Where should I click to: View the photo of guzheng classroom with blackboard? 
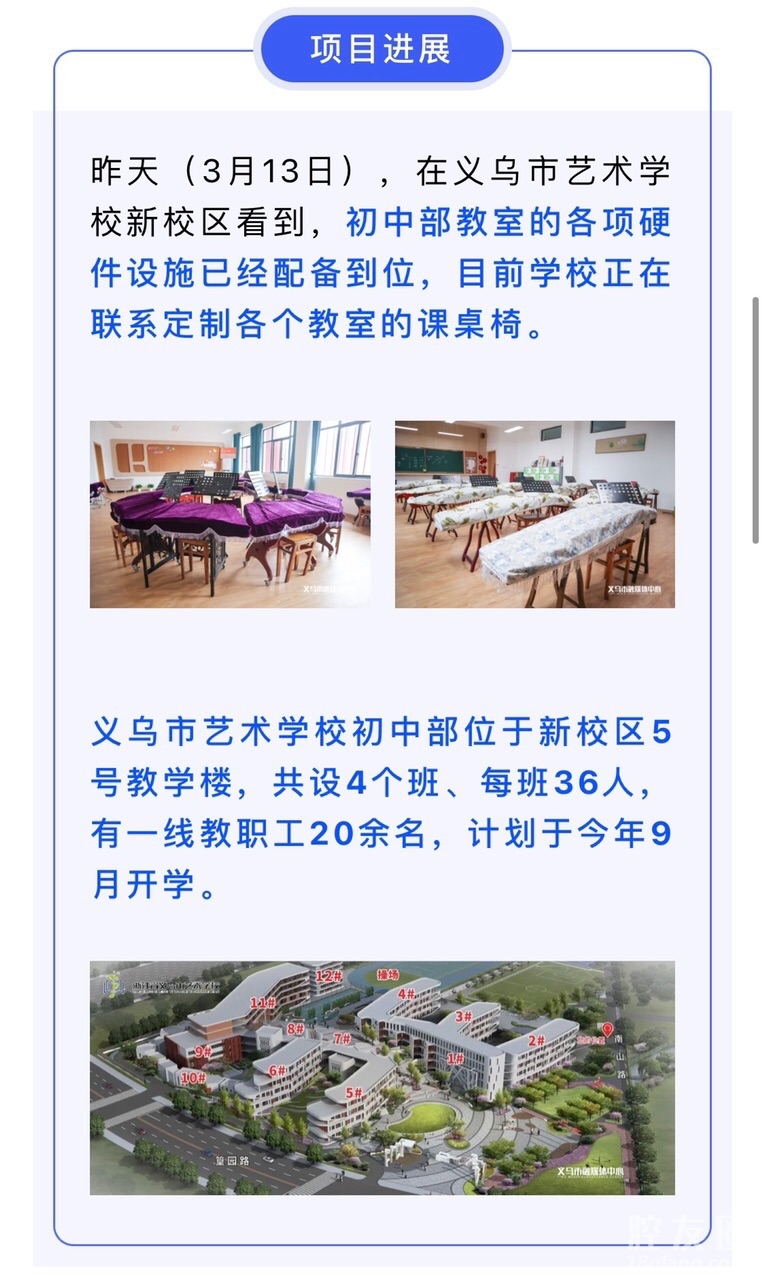pos(534,514)
